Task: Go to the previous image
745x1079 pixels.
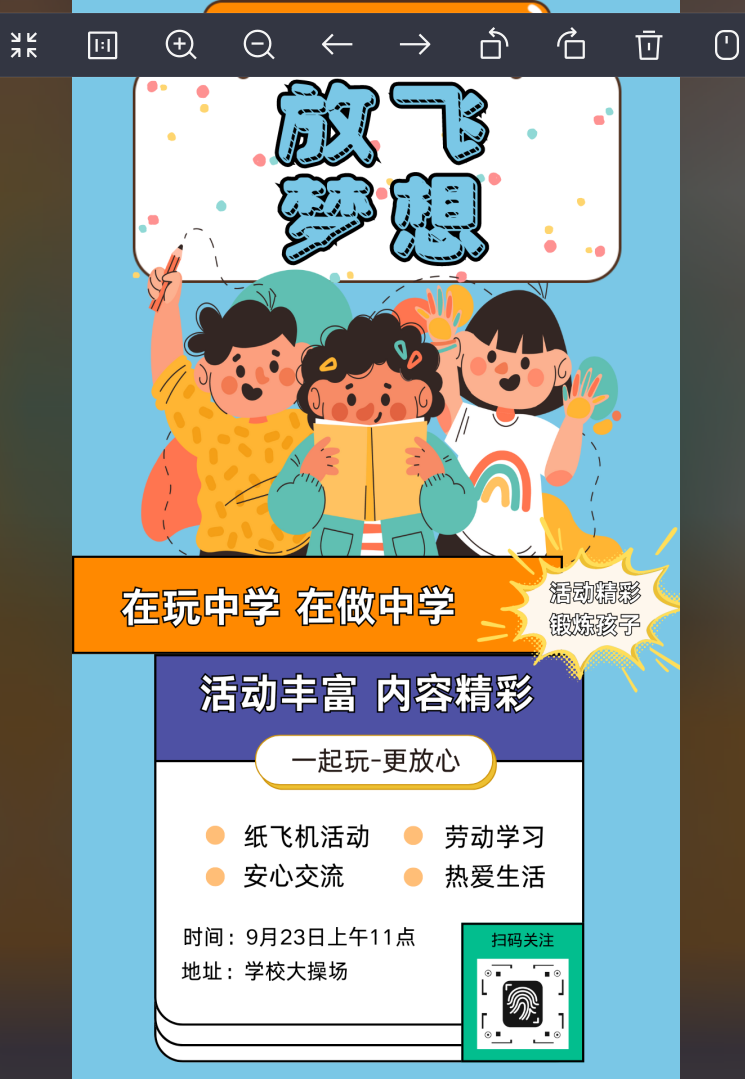Action: (337, 45)
